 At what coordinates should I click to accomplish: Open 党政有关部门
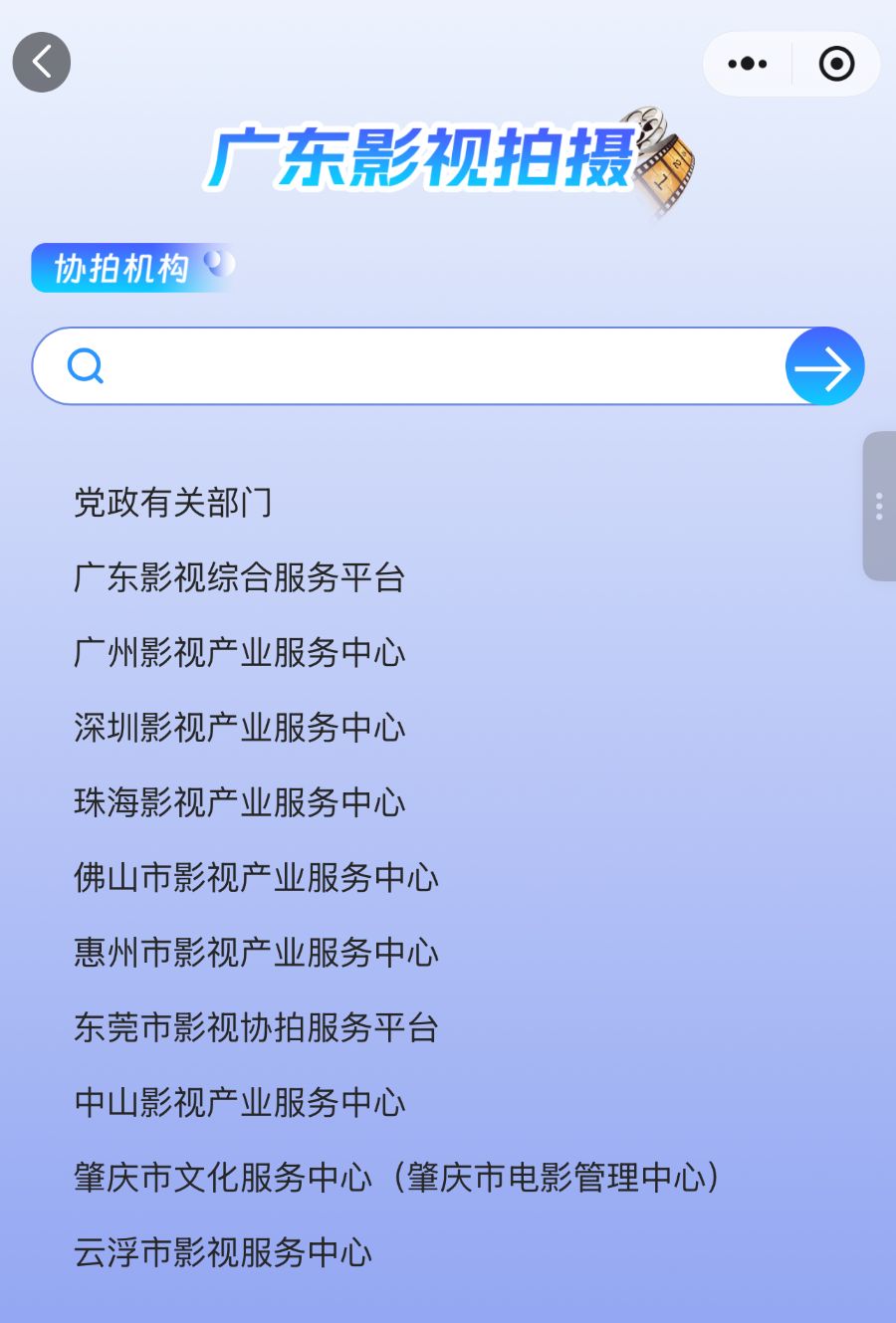pyautogui.click(x=172, y=503)
